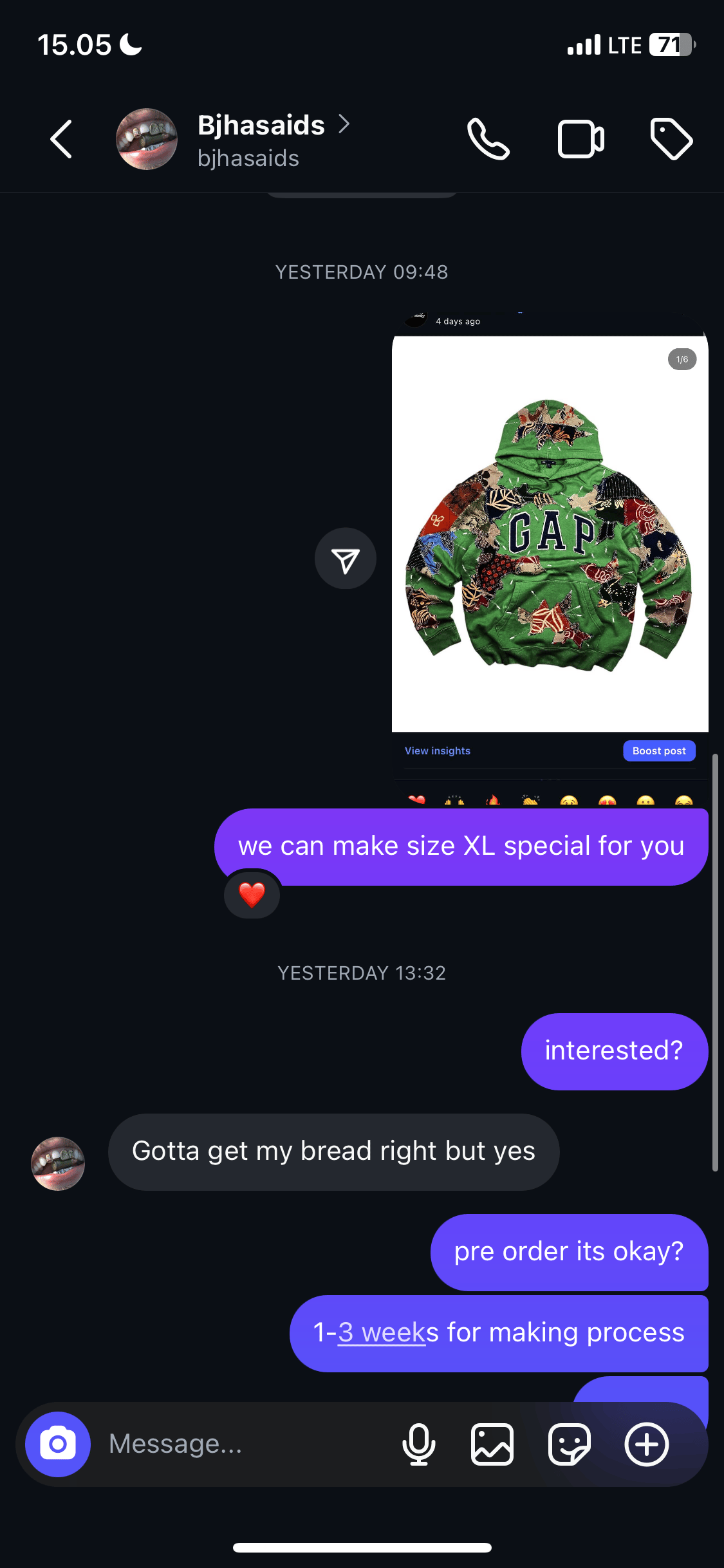
Task: Start an audio call with Bjhasaids
Action: pos(488,139)
